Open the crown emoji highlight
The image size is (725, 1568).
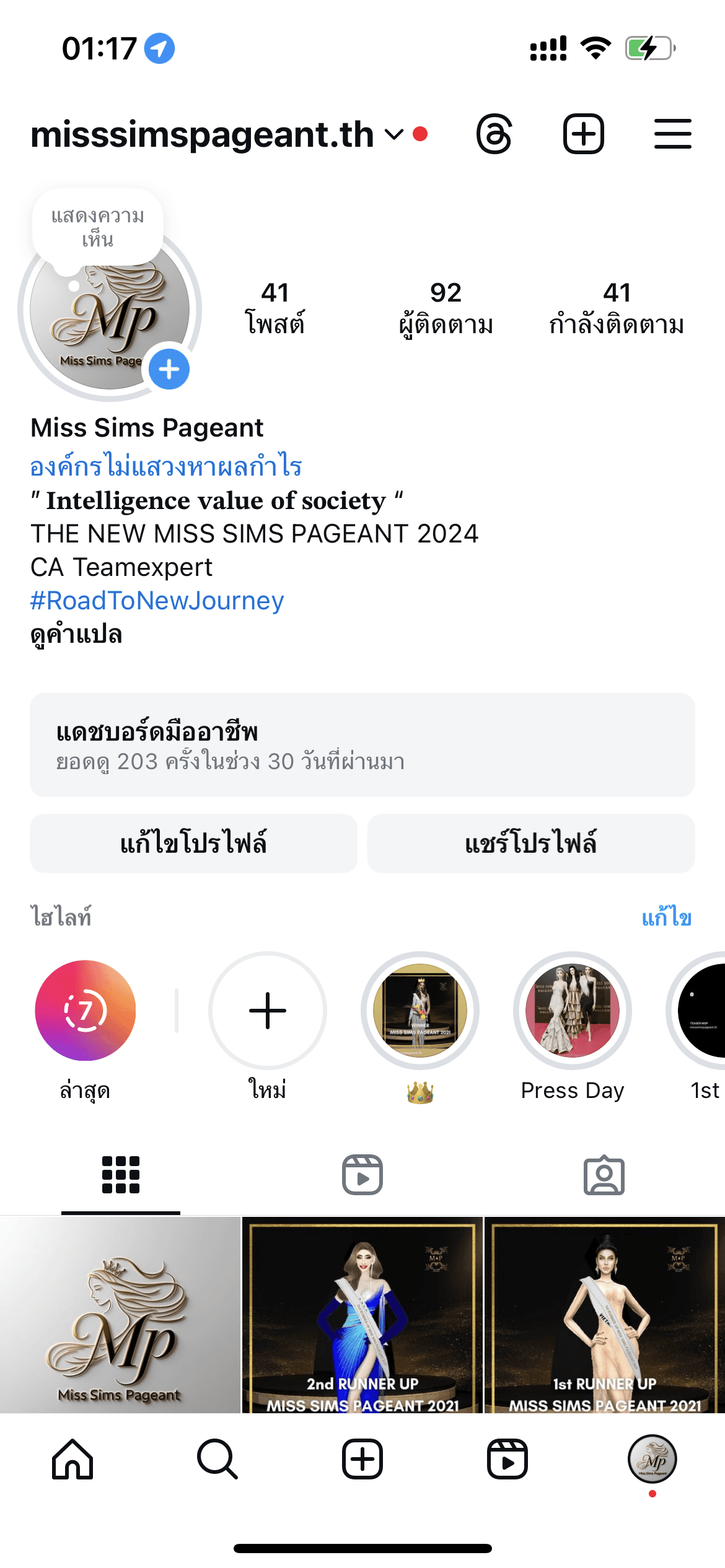(420, 1011)
